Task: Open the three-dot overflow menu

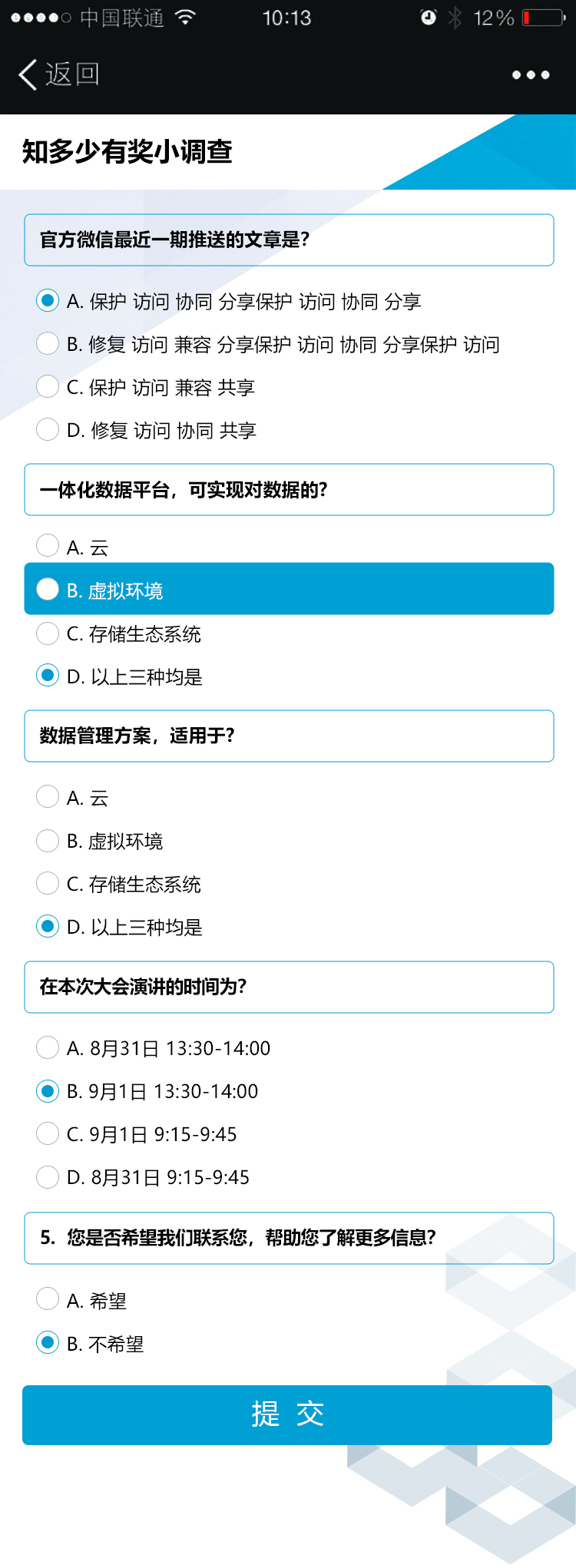Action: pos(531,74)
